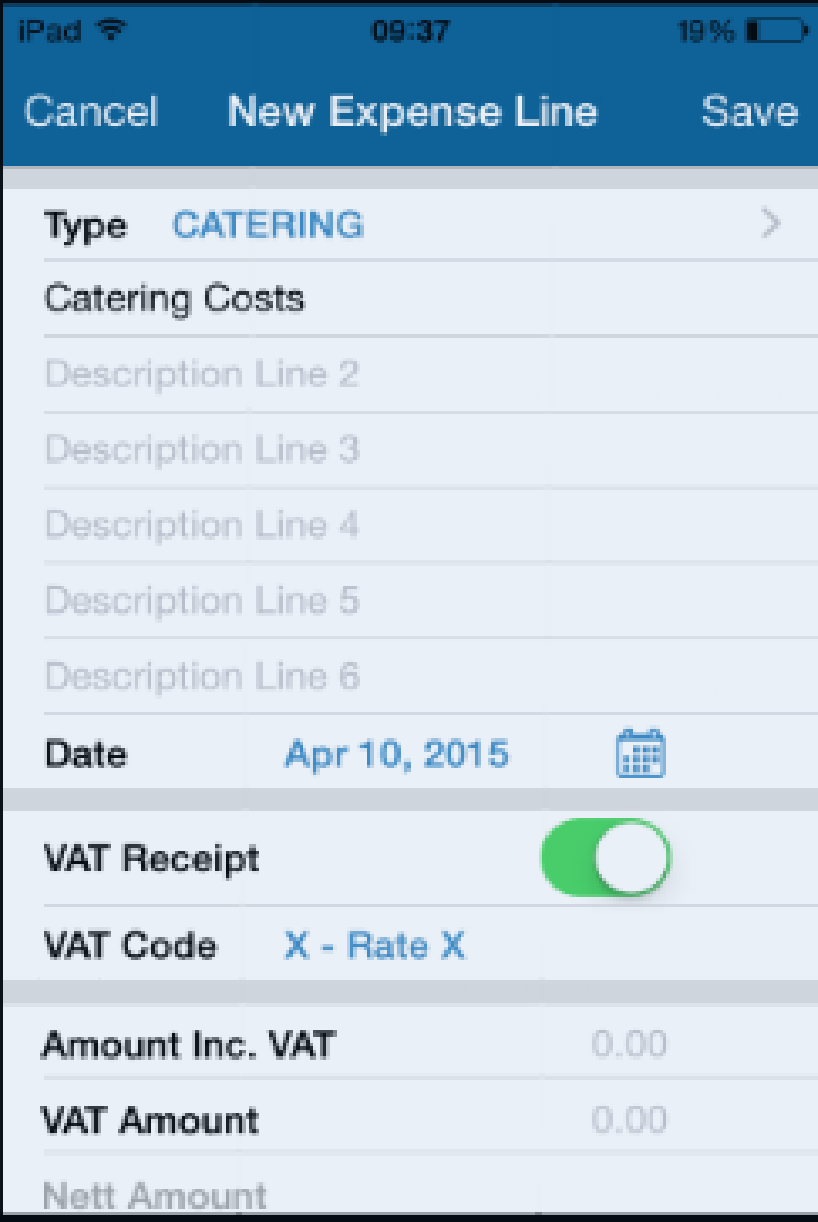Choose a VAT Code instead of Rate X
Image resolution: width=818 pixels, height=1222 pixels.
pos(375,945)
